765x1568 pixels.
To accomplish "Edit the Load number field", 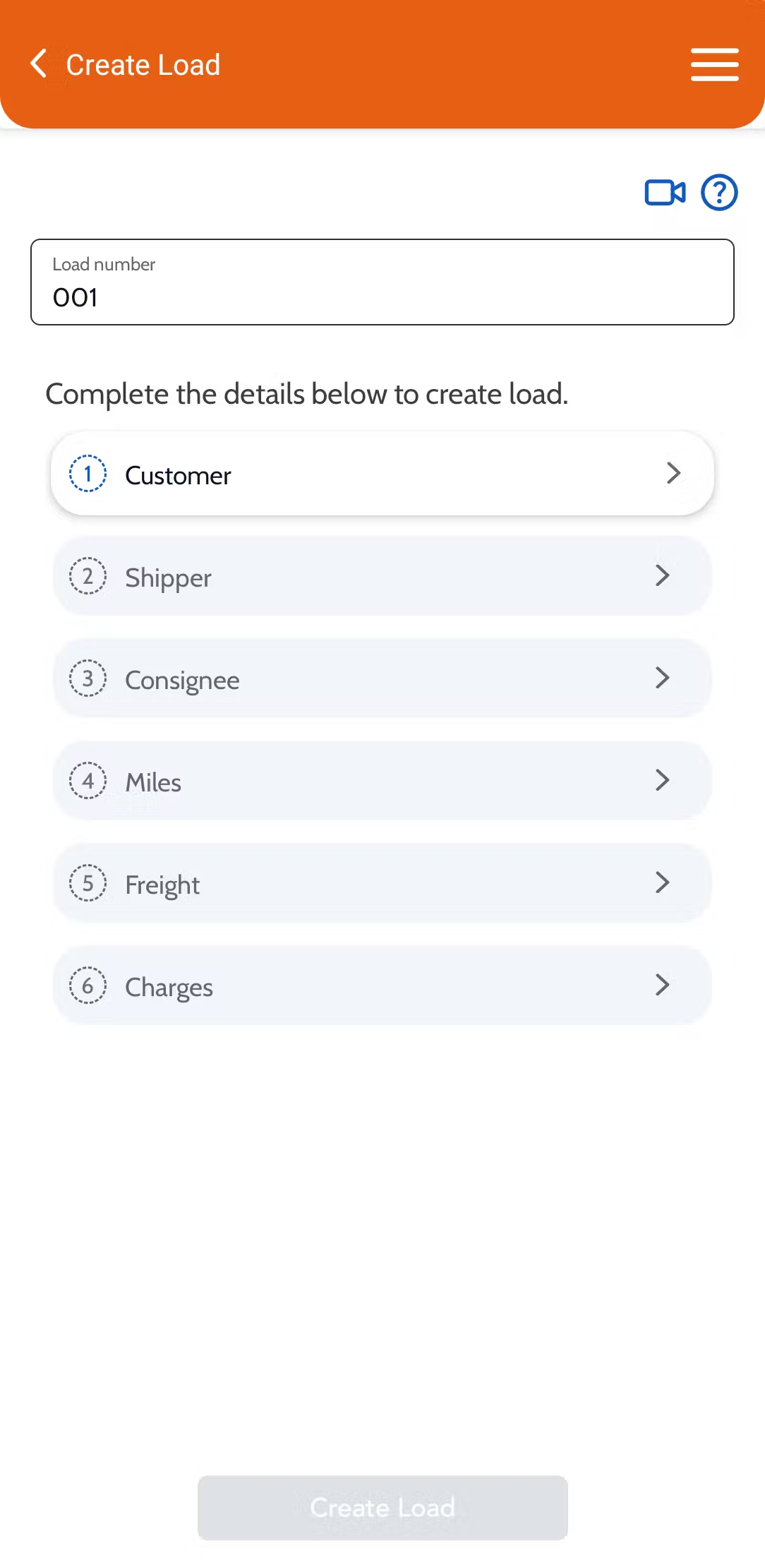I will coord(382,282).
